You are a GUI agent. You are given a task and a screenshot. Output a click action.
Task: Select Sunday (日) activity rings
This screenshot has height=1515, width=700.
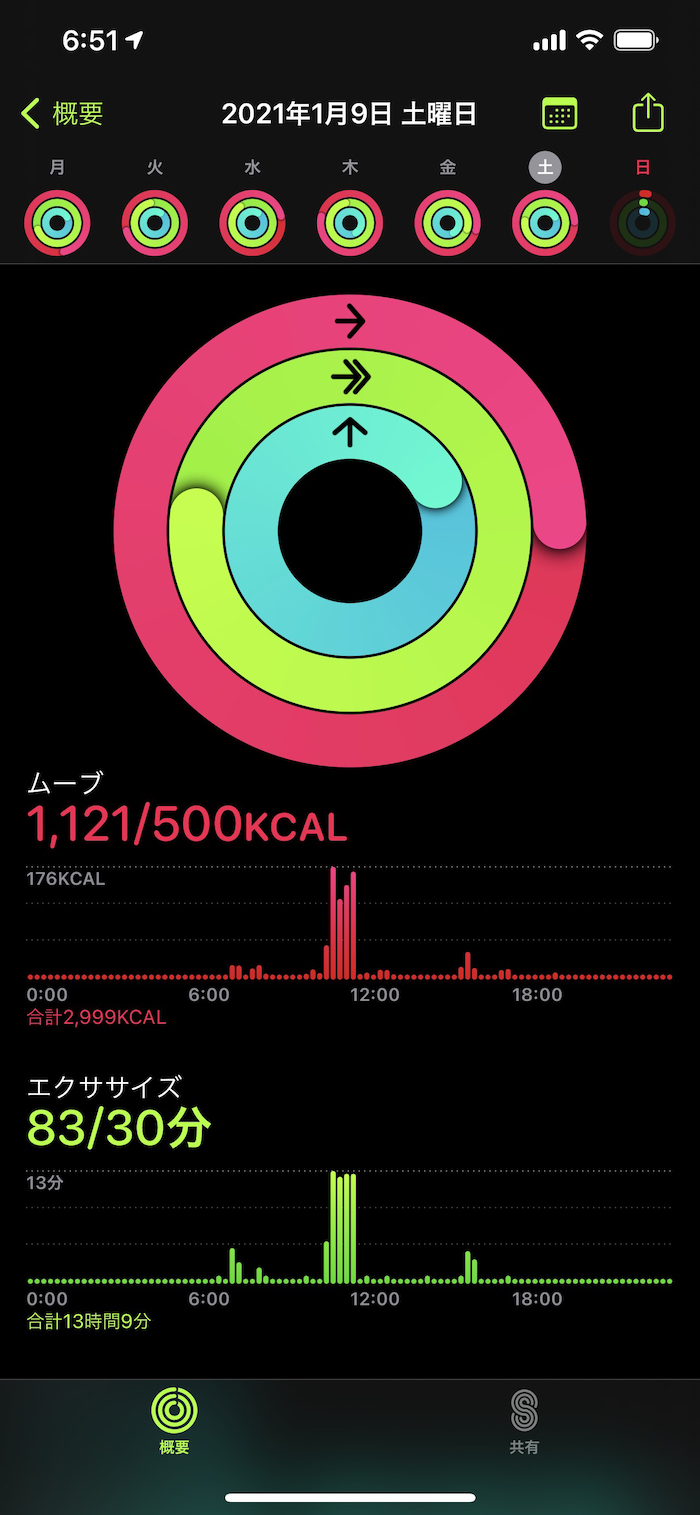coord(643,222)
